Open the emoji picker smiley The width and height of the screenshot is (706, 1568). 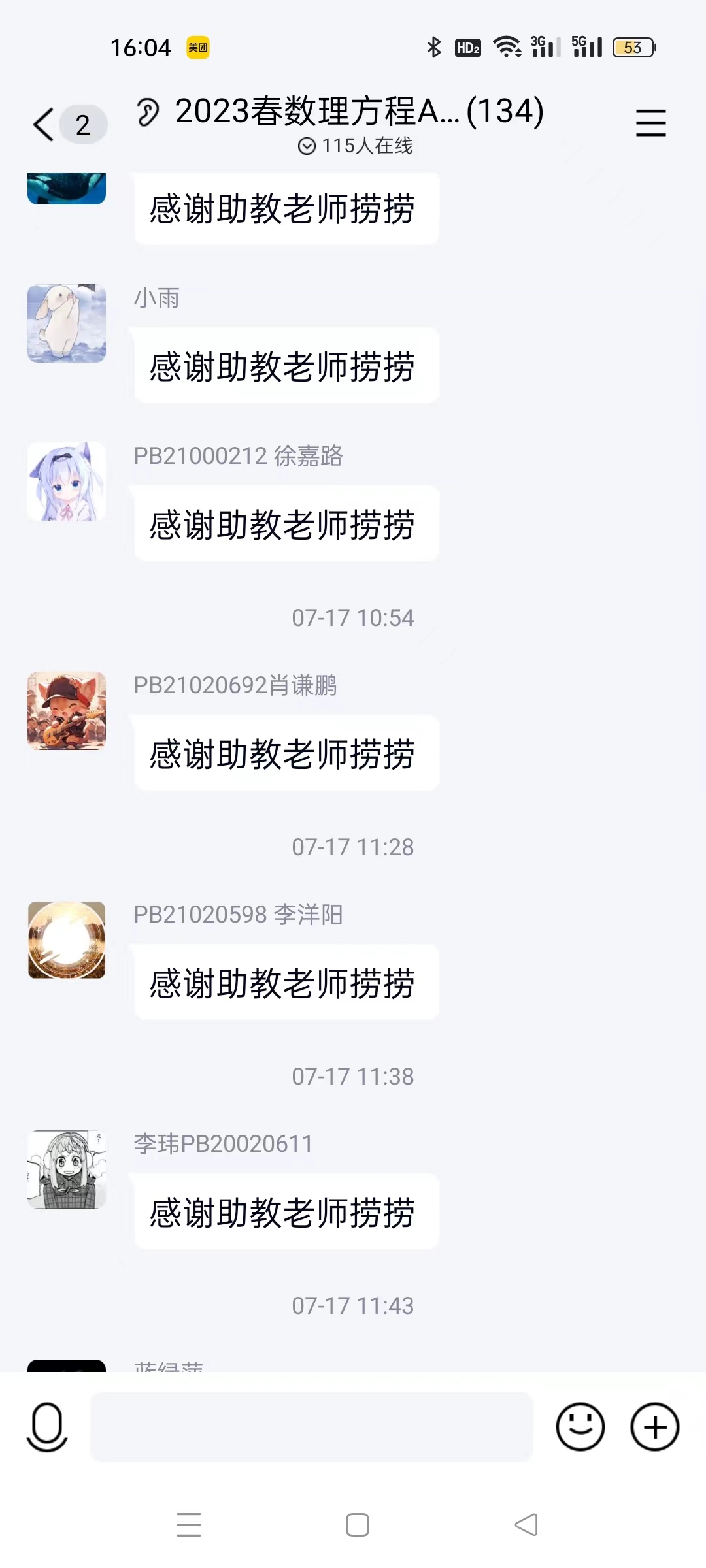580,1427
